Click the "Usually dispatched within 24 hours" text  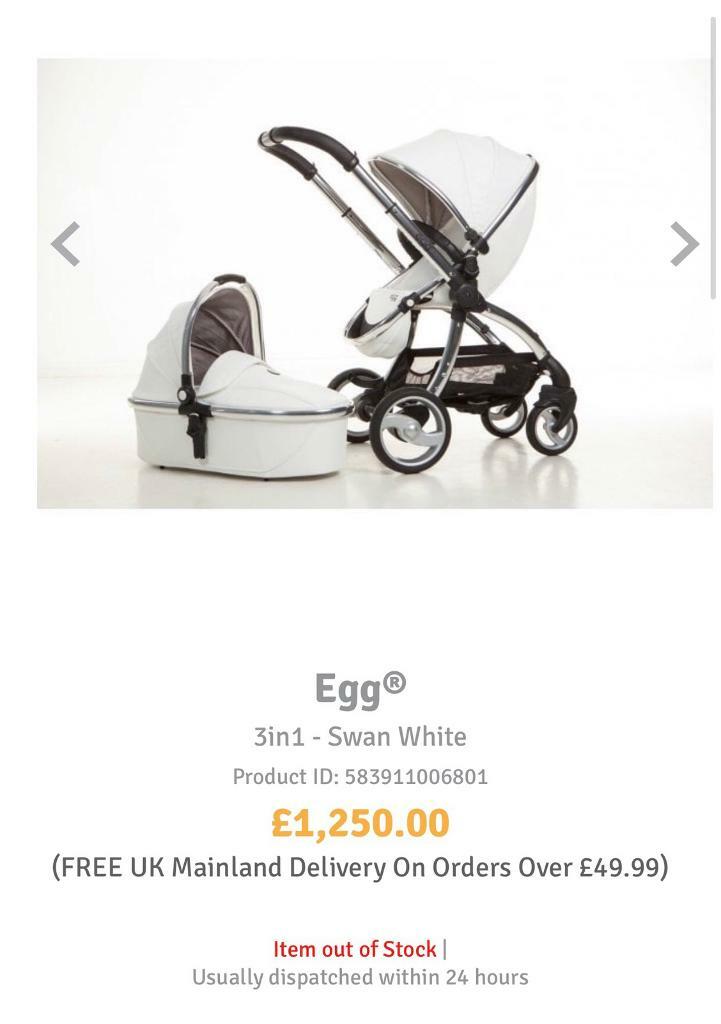click(x=360, y=978)
